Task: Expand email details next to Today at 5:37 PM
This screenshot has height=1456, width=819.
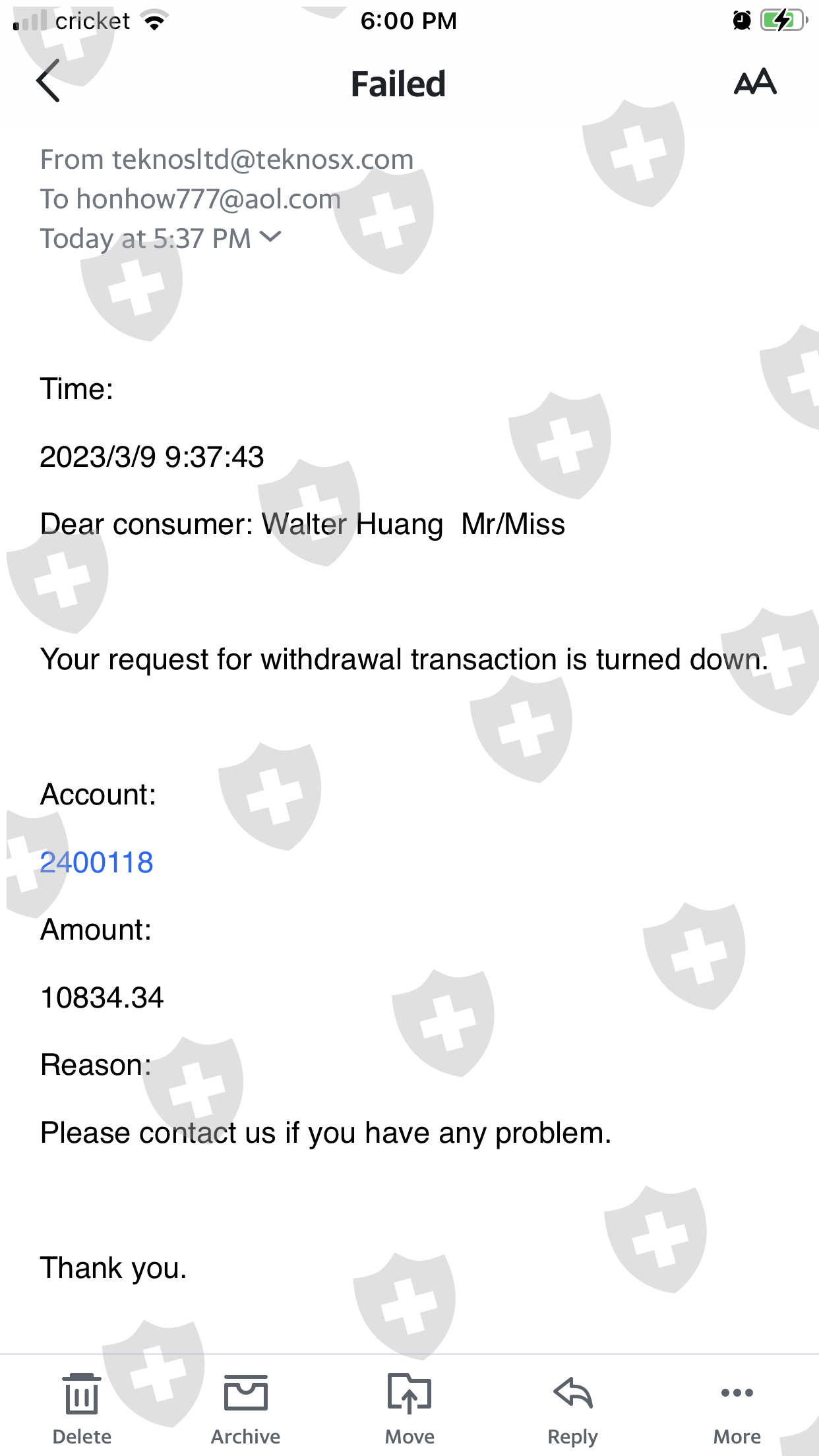Action: [271, 236]
